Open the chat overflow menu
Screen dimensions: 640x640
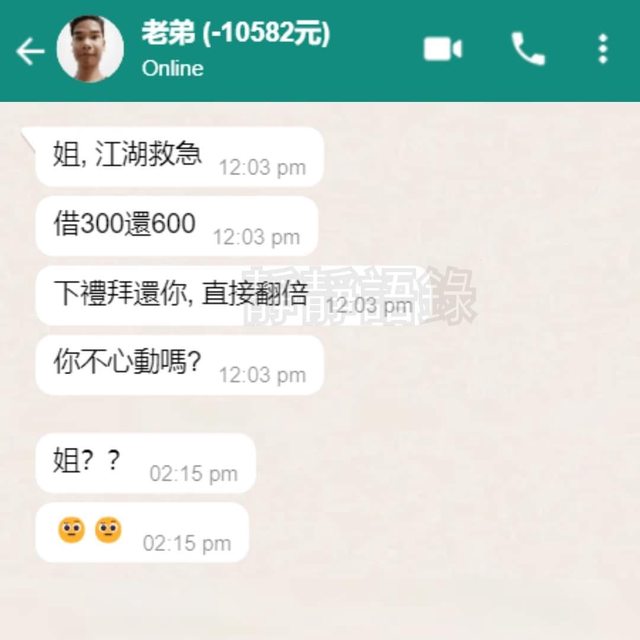coord(602,49)
